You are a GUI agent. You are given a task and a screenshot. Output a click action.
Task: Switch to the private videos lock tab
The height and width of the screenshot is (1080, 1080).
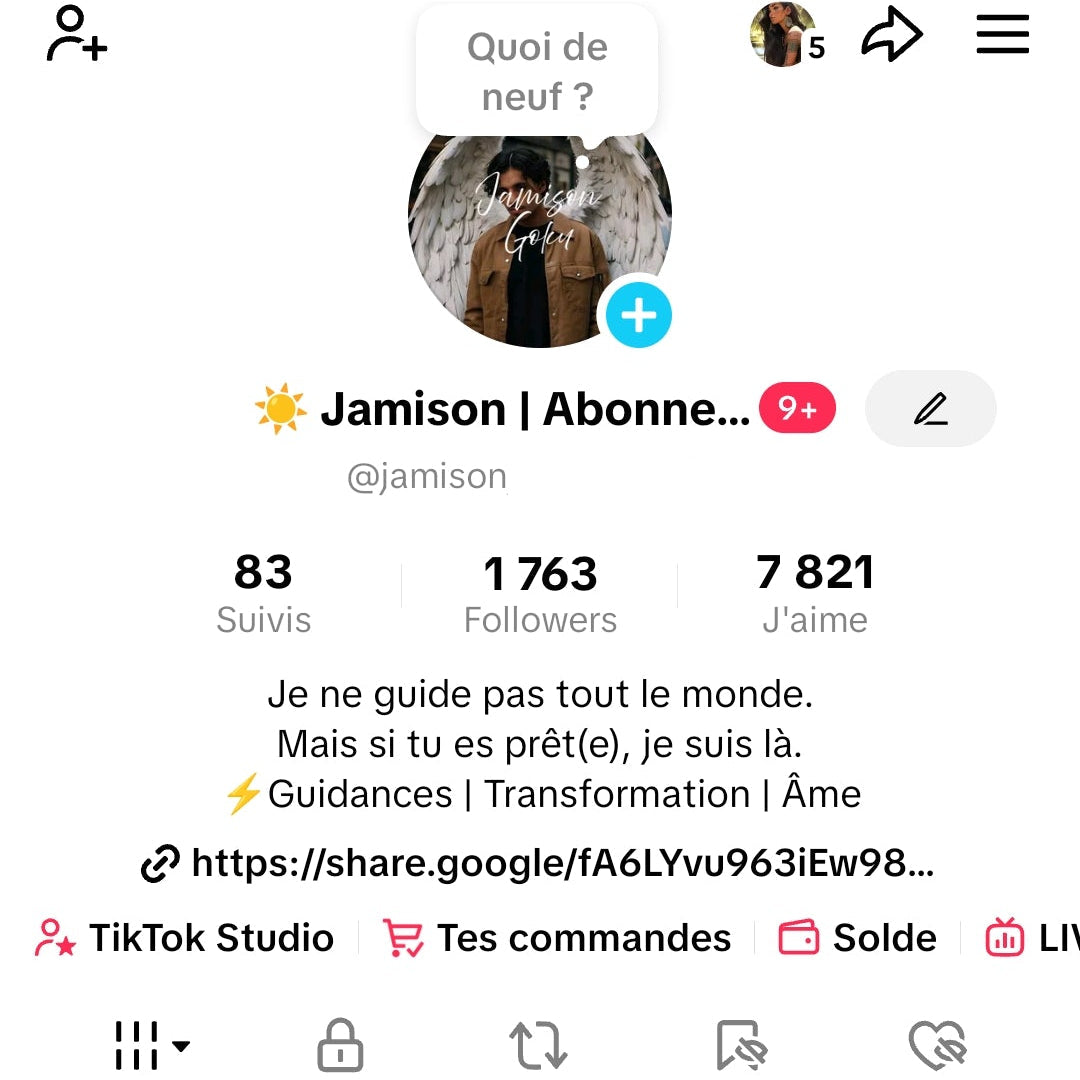(x=340, y=1046)
